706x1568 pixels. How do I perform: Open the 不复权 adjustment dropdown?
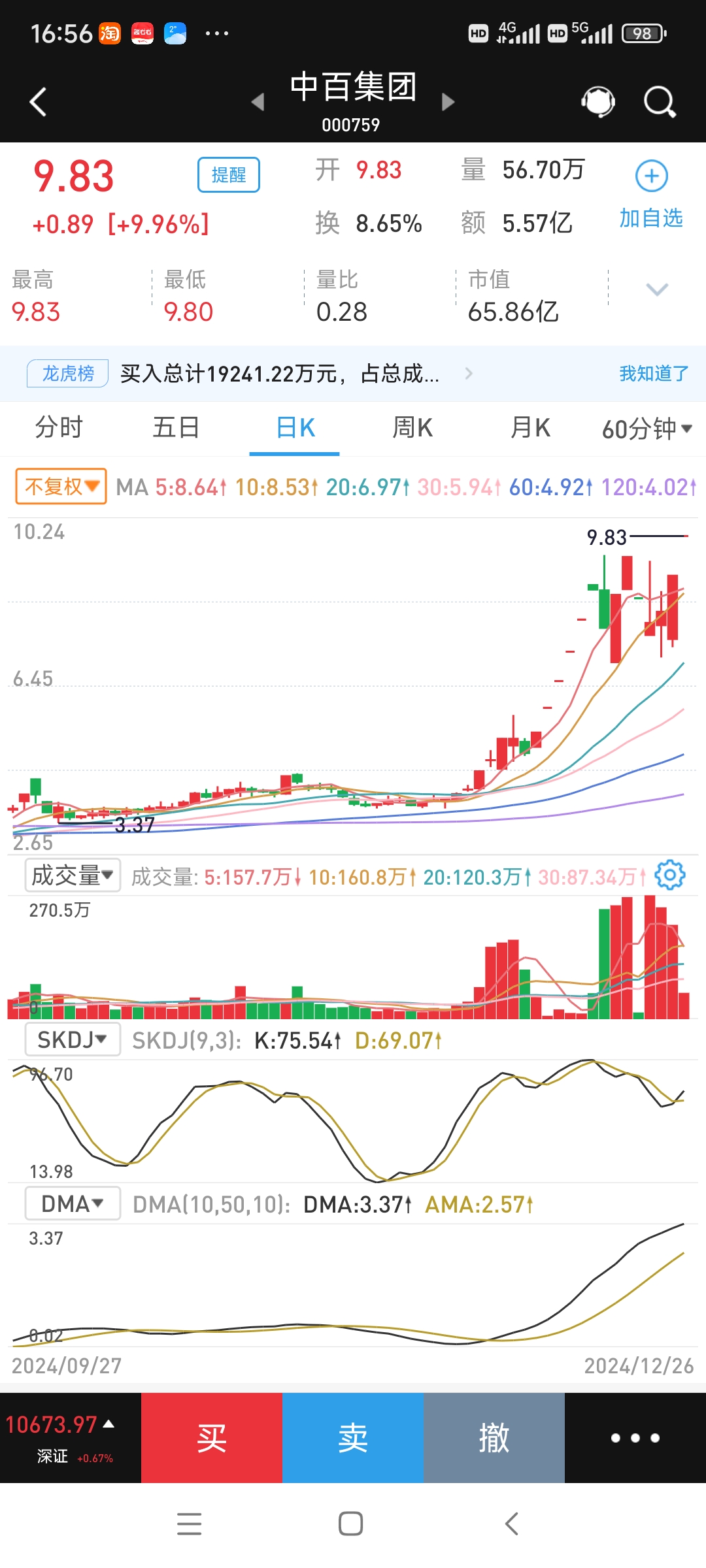(x=59, y=486)
